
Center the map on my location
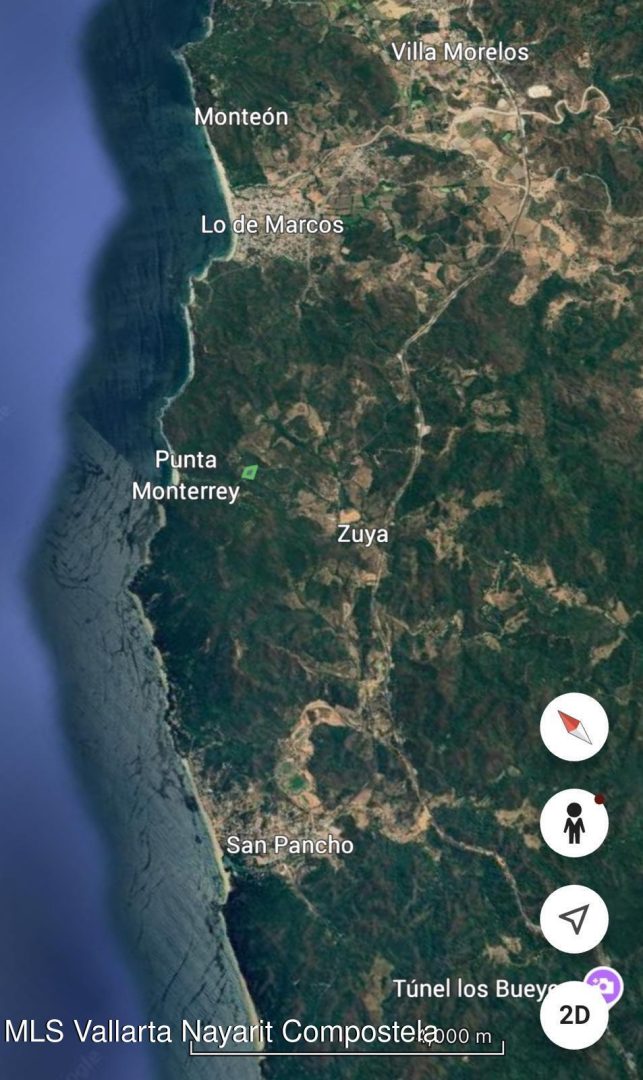point(574,919)
